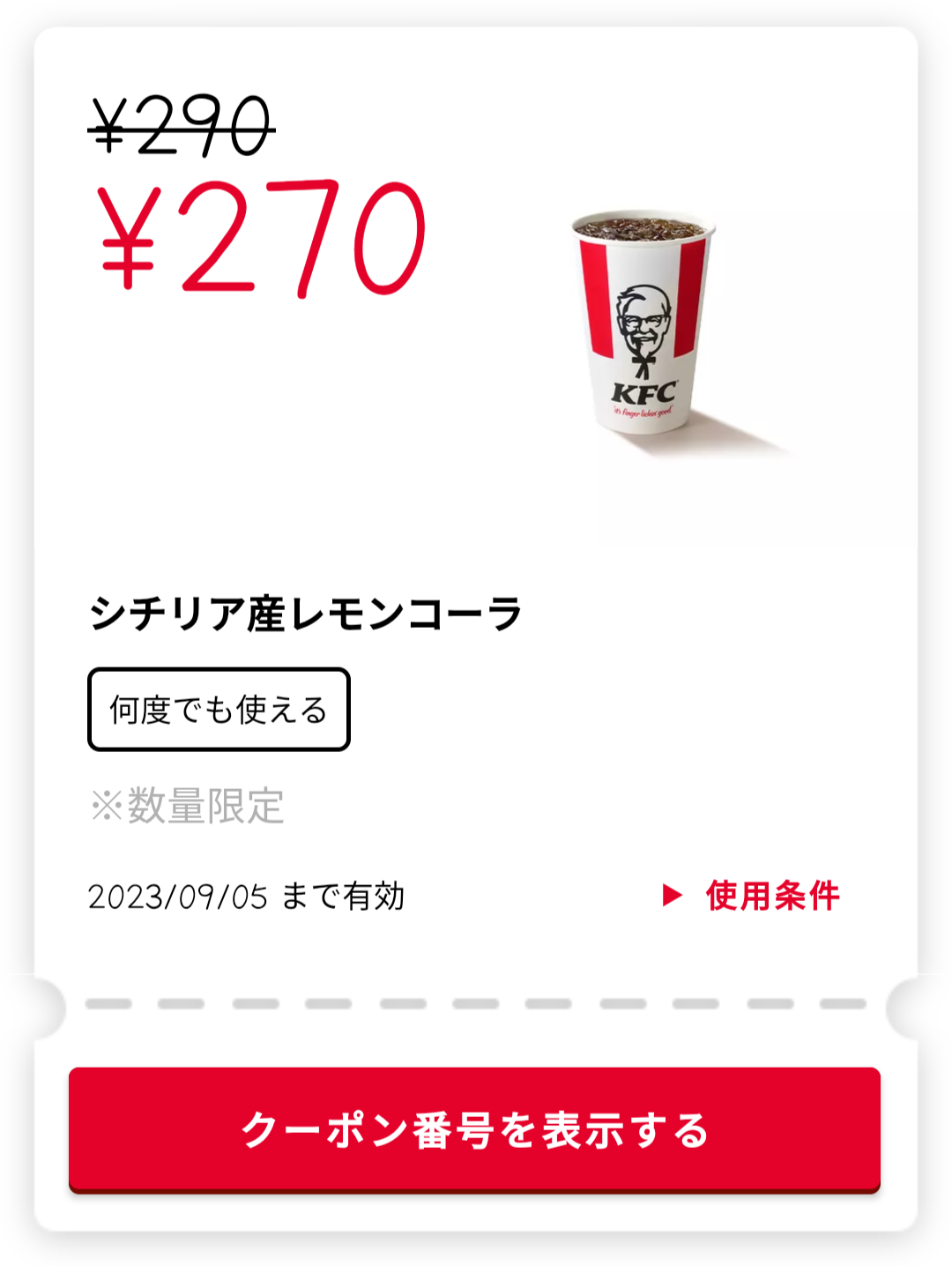Screen dimensions: 952x1266
Task: Open the 使用条件 usage conditions link
Action: click(x=753, y=896)
